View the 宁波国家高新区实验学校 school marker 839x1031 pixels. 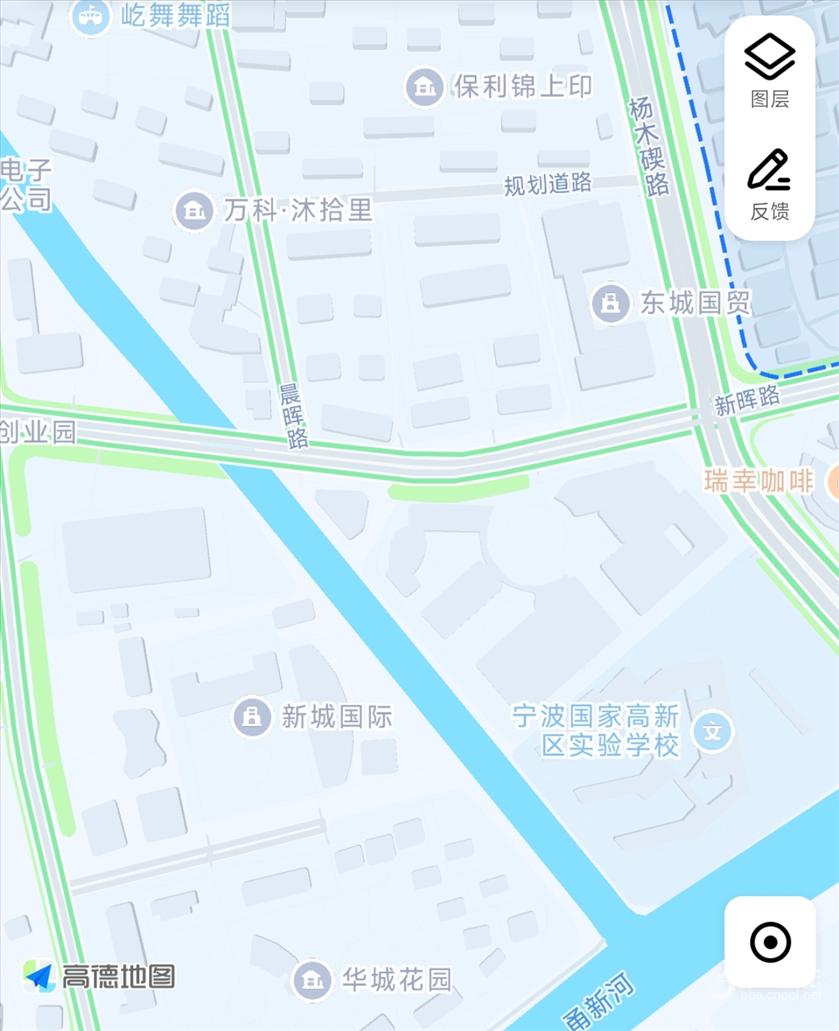point(712,732)
